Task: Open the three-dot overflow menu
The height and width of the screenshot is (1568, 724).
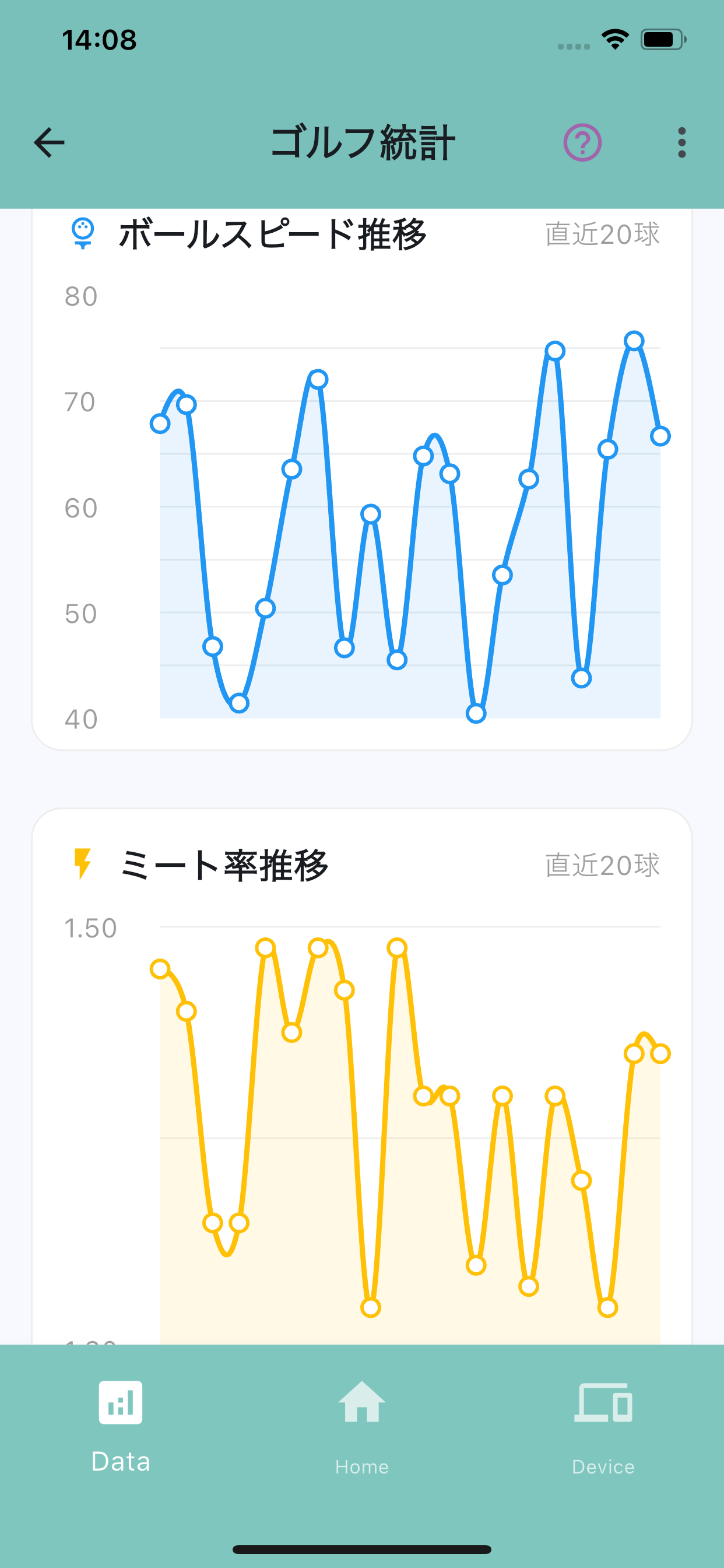Action: click(x=681, y=142)
